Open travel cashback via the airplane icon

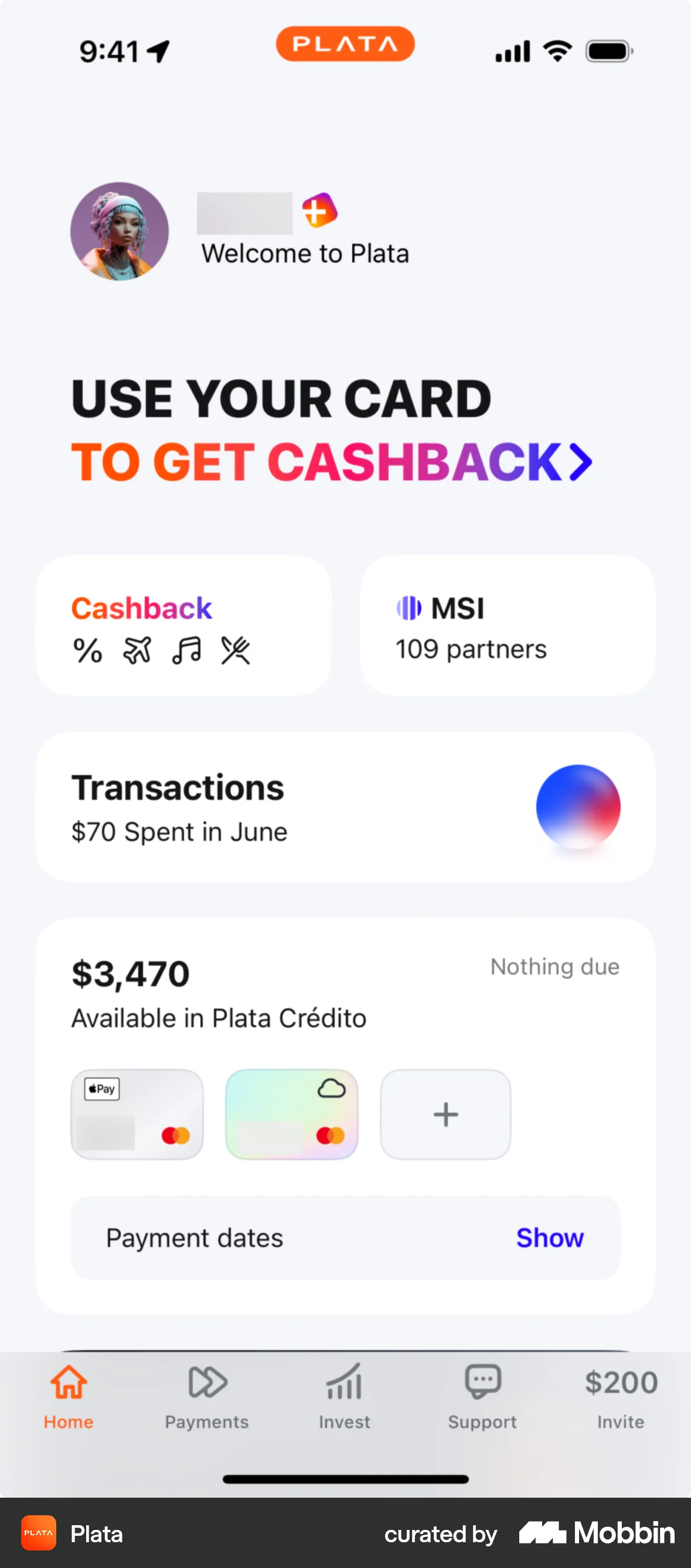click(x=138, y=650)
